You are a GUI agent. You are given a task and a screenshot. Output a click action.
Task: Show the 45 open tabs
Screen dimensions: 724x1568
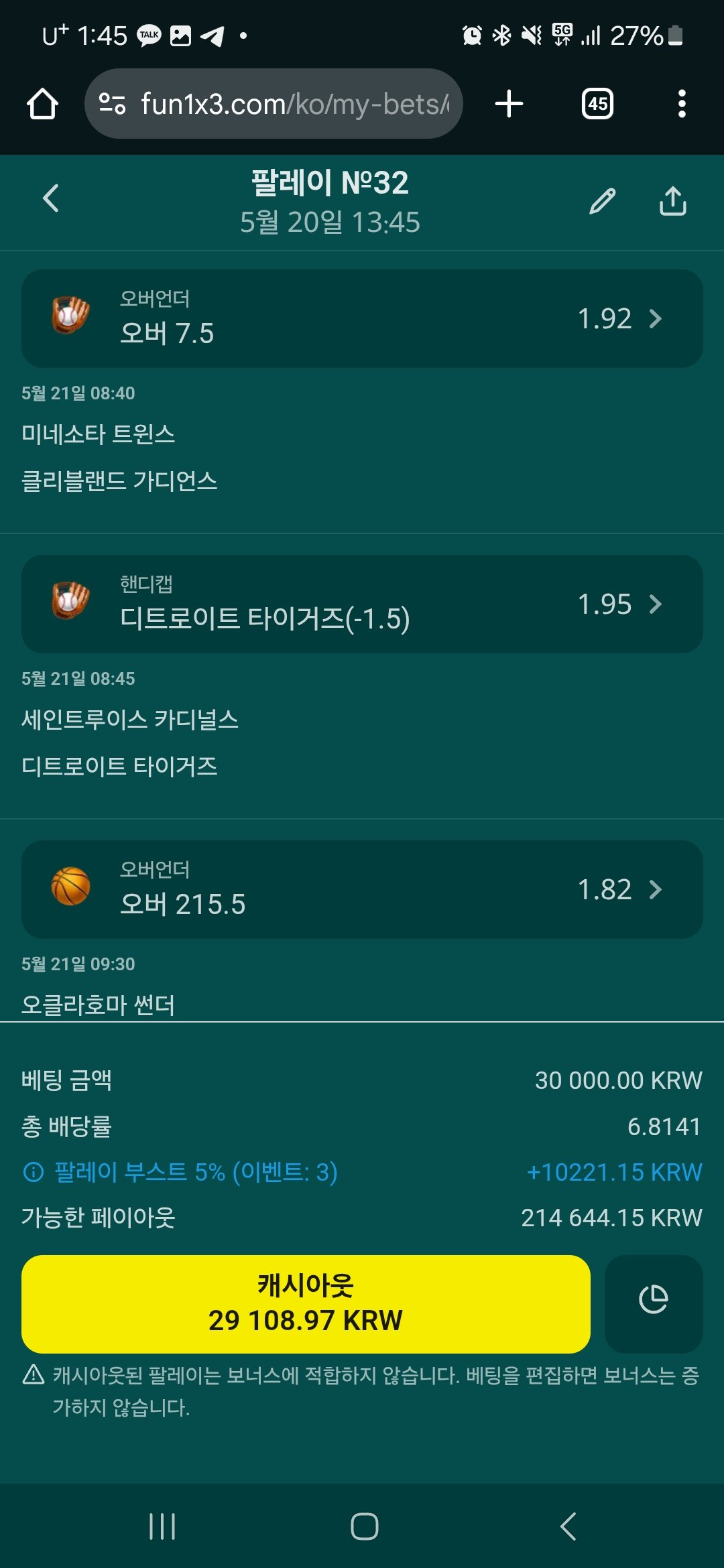coord(597,104)
